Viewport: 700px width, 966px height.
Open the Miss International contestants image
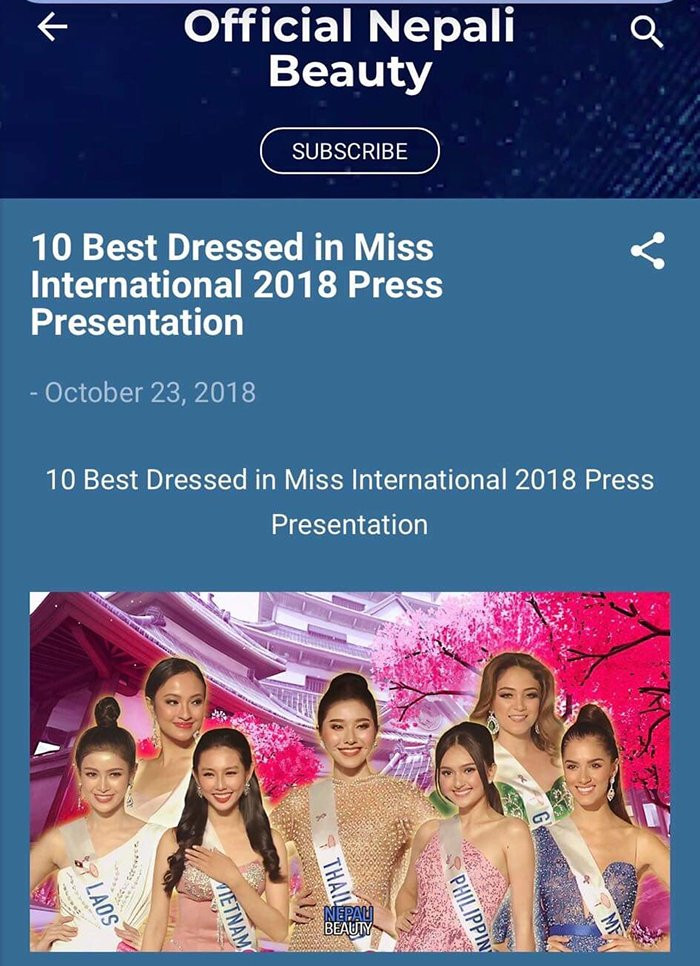coord(349,770)
